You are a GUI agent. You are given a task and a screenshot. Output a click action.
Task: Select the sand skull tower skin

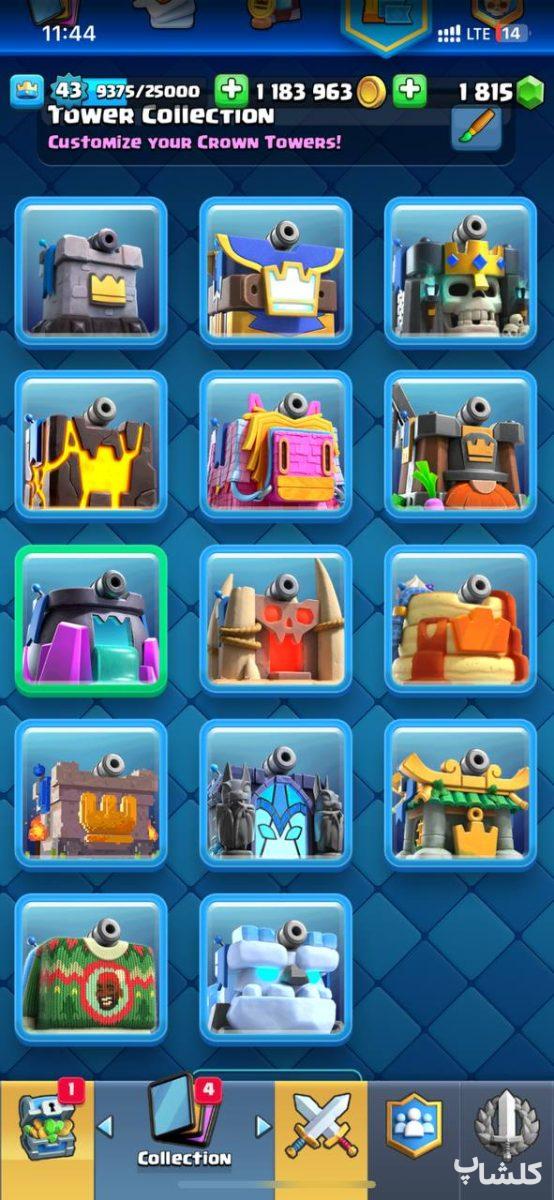coord(276,620)
